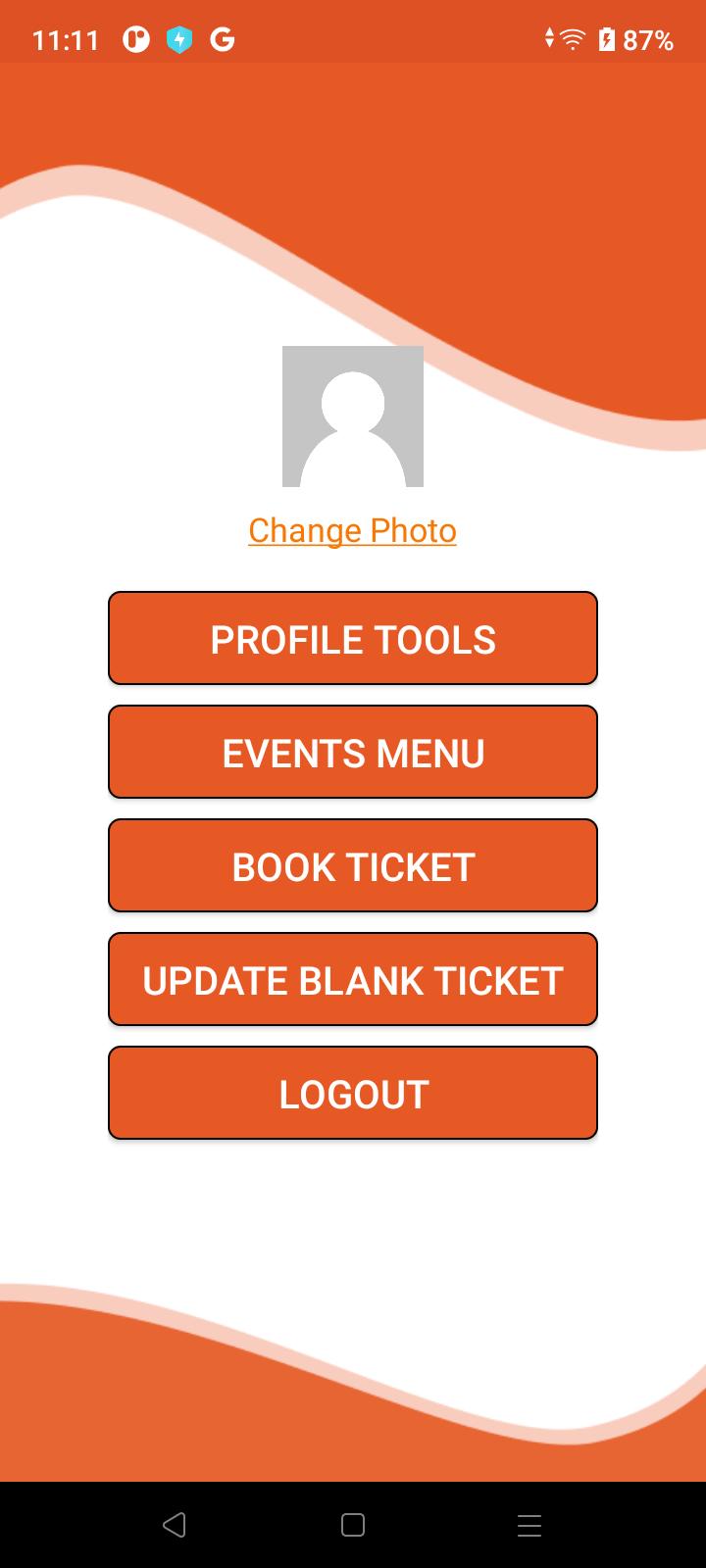The height and width of the screenshot is (1568, 706).
Task: Open the Events Menu
Action: [353, 752]
